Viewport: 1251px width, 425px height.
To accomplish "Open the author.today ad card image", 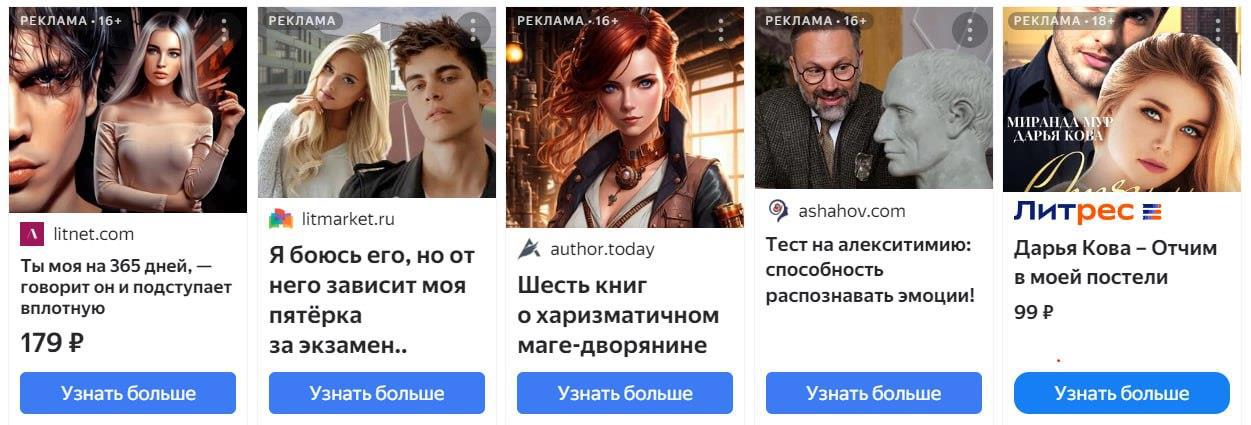I will pos(625,125).
